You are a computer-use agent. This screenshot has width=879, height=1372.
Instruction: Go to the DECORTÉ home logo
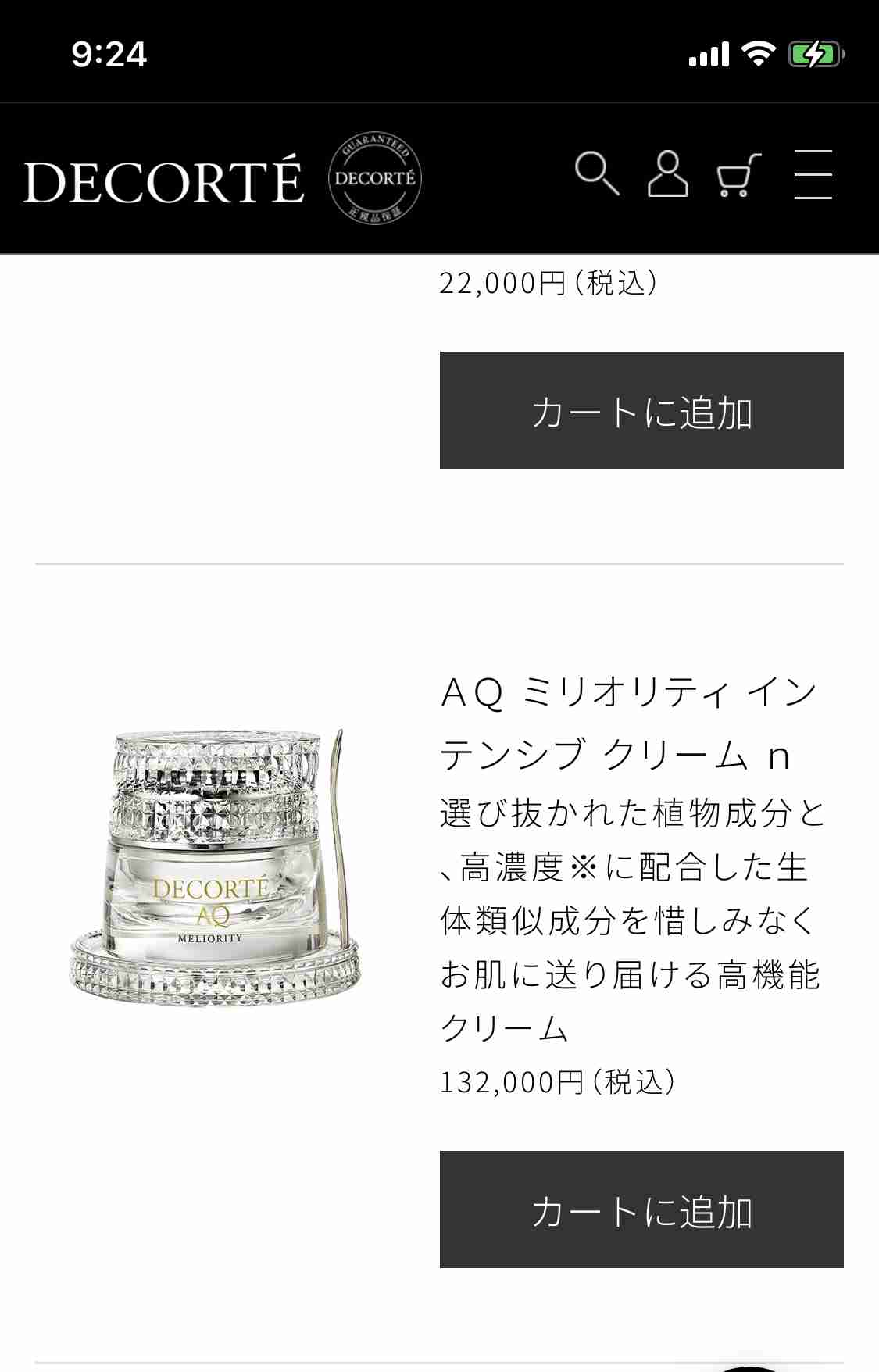163,181
